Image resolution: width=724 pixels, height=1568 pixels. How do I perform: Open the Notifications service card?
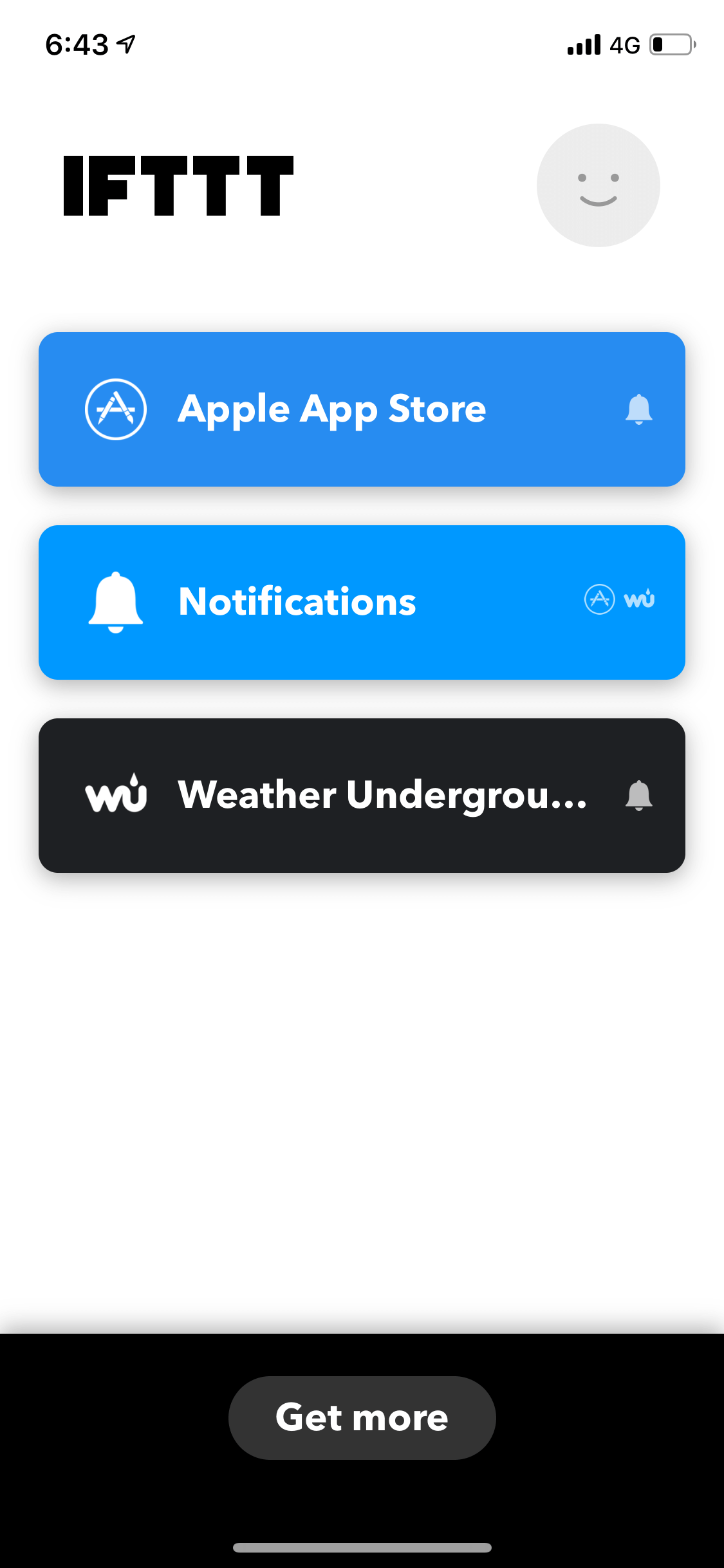click(362, 602)
